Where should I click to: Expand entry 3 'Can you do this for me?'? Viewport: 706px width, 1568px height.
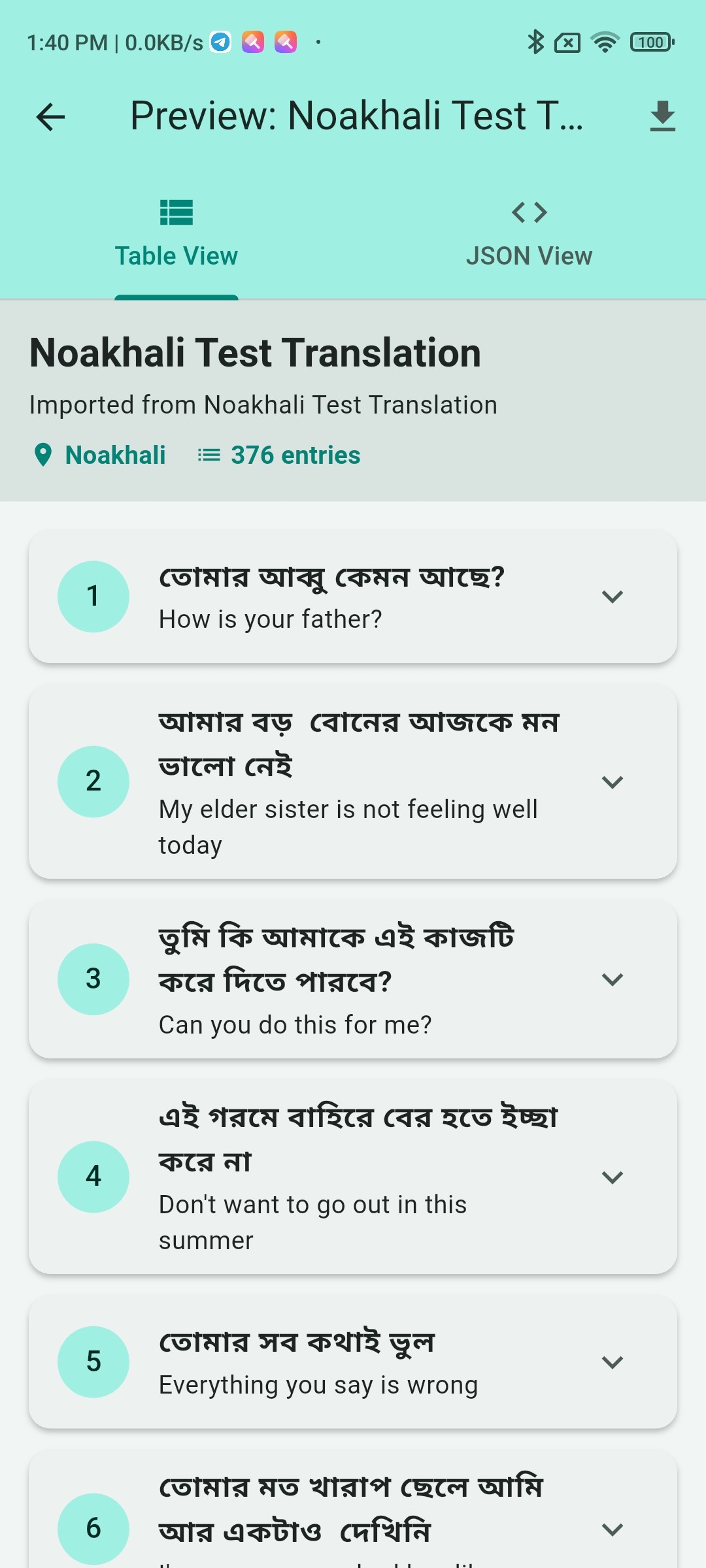click(612, 979)
